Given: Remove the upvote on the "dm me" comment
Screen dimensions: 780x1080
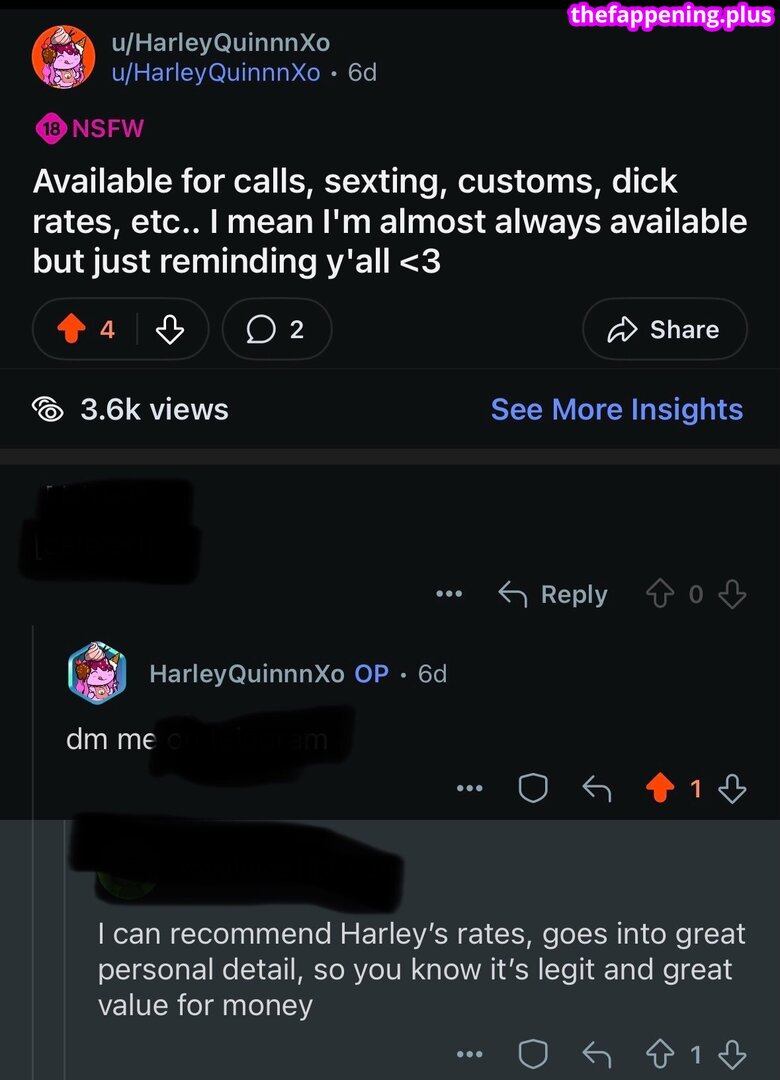Looking at the screenshot, I should coord(660,789).
